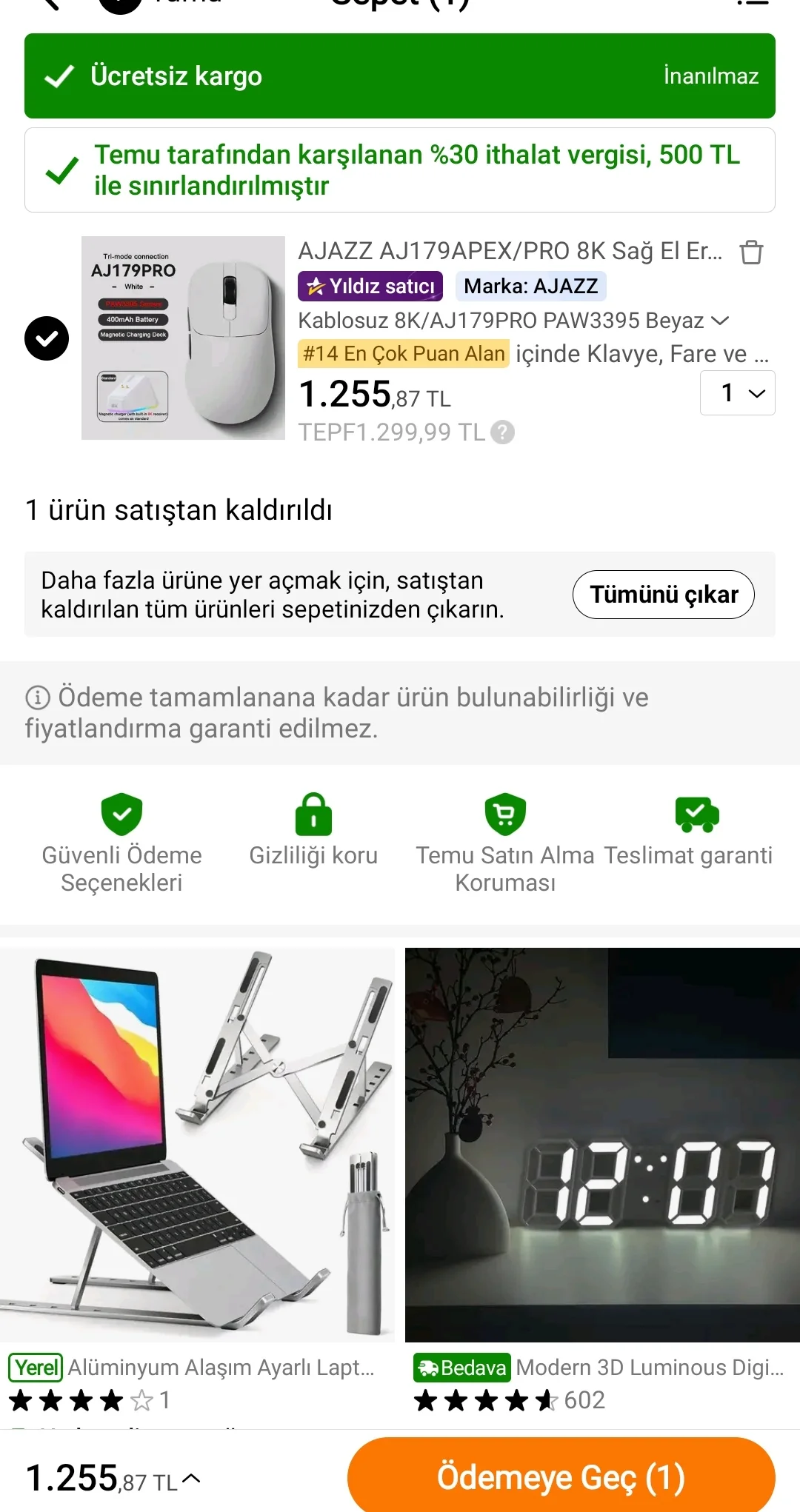Open the quantity dropdown for the AJAZZ mouse
This screenshot has height=1512, width=800.
(x=738, y=393)
